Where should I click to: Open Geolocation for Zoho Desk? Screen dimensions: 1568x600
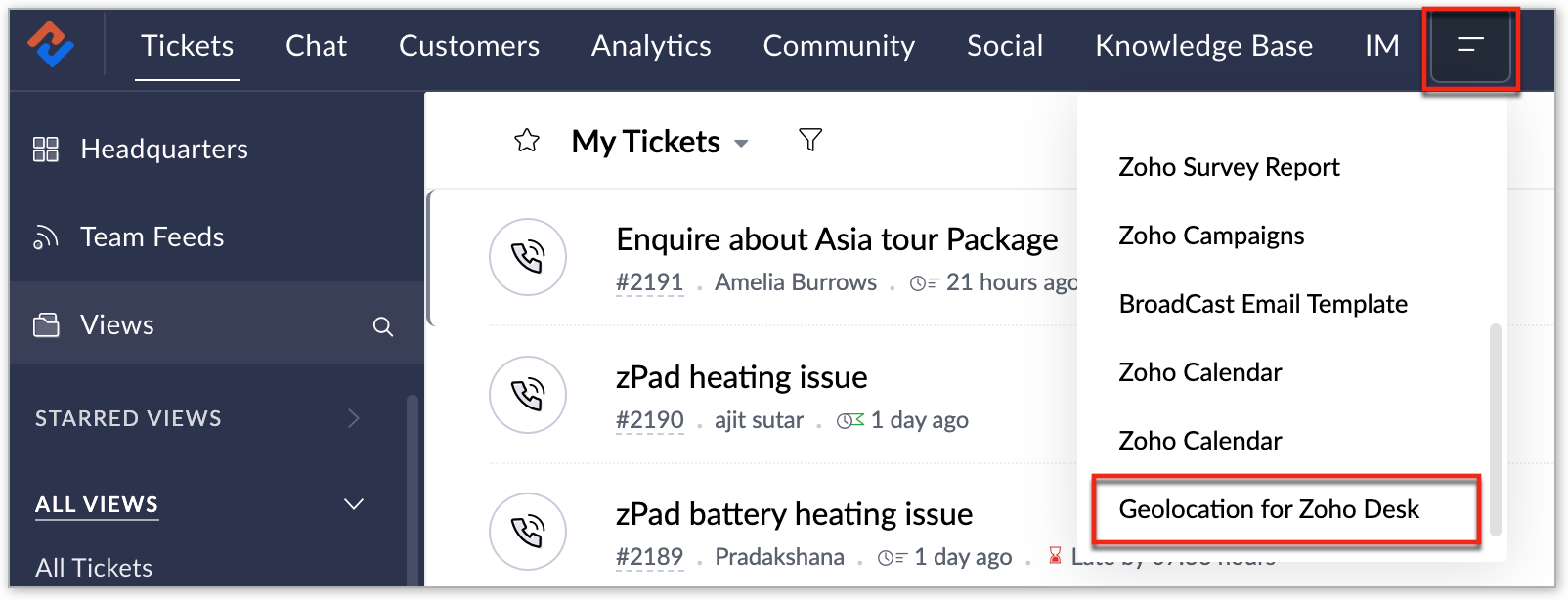tap(1269, 509)
